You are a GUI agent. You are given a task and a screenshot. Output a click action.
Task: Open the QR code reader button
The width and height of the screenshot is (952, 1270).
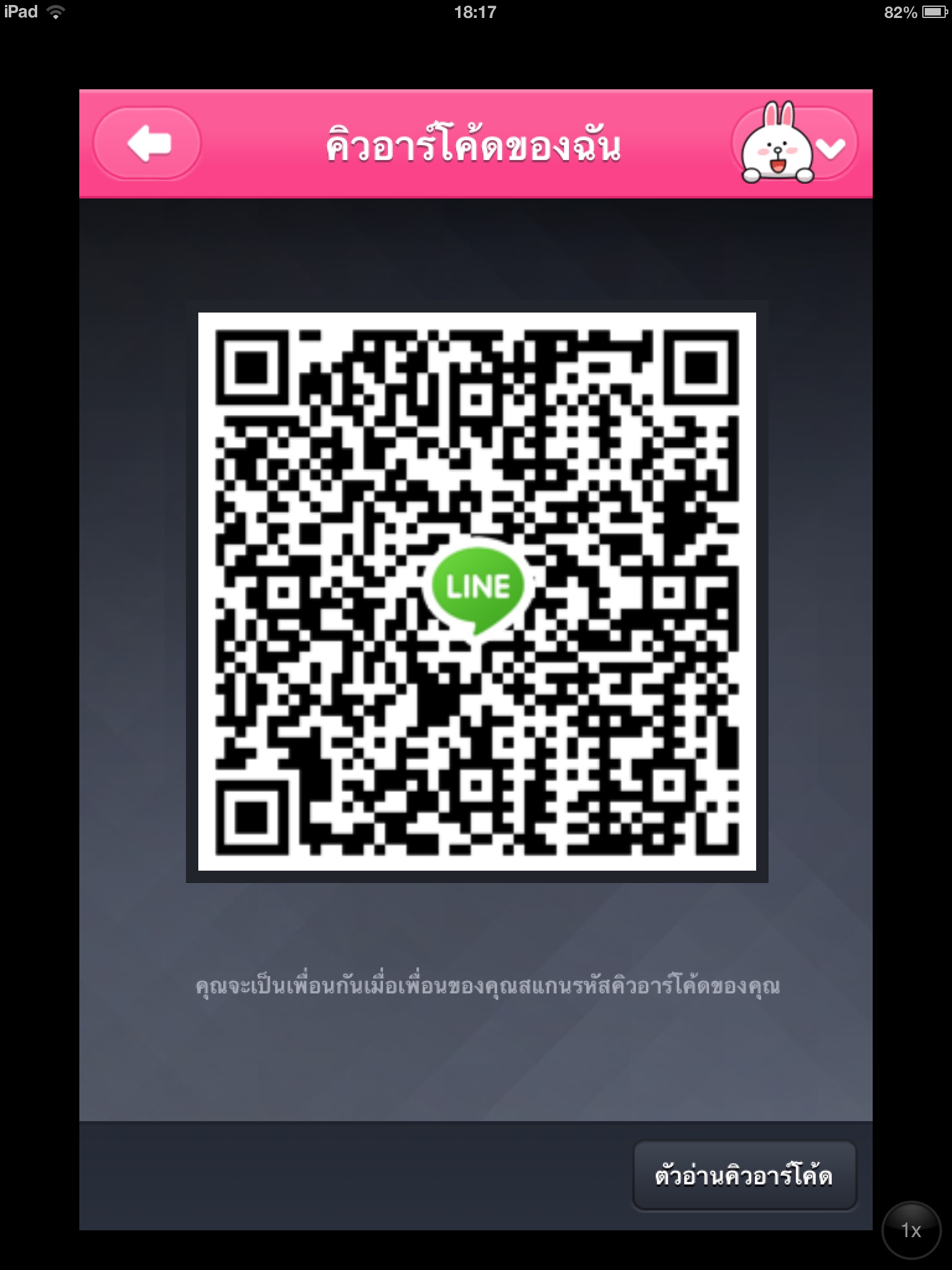(744, 1176)
